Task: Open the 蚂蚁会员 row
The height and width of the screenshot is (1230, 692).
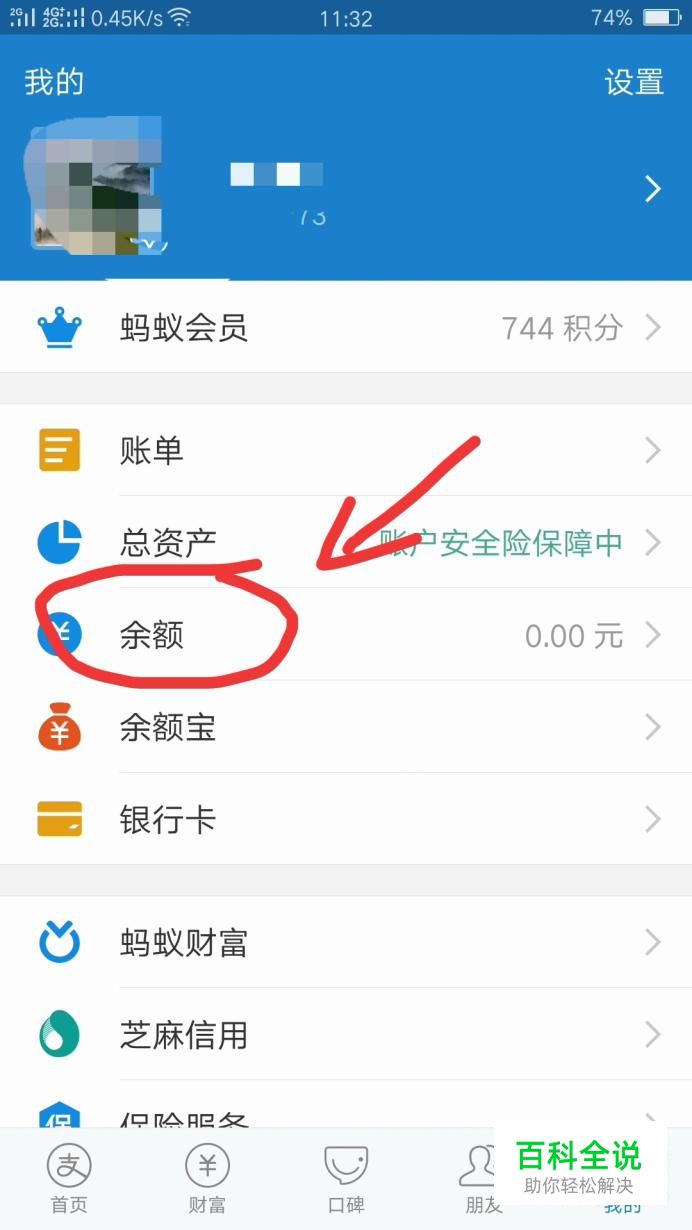Action: tap(346, 327)
